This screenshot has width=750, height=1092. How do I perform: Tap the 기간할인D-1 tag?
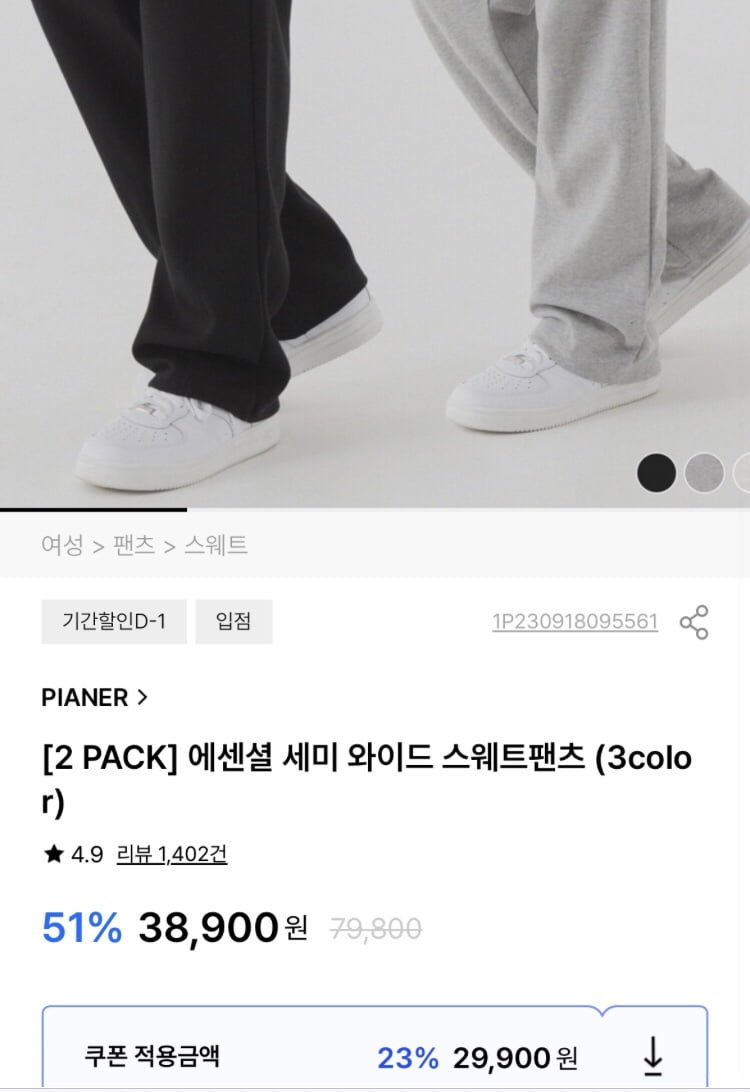pyautogui.click(x=114, y=622)
